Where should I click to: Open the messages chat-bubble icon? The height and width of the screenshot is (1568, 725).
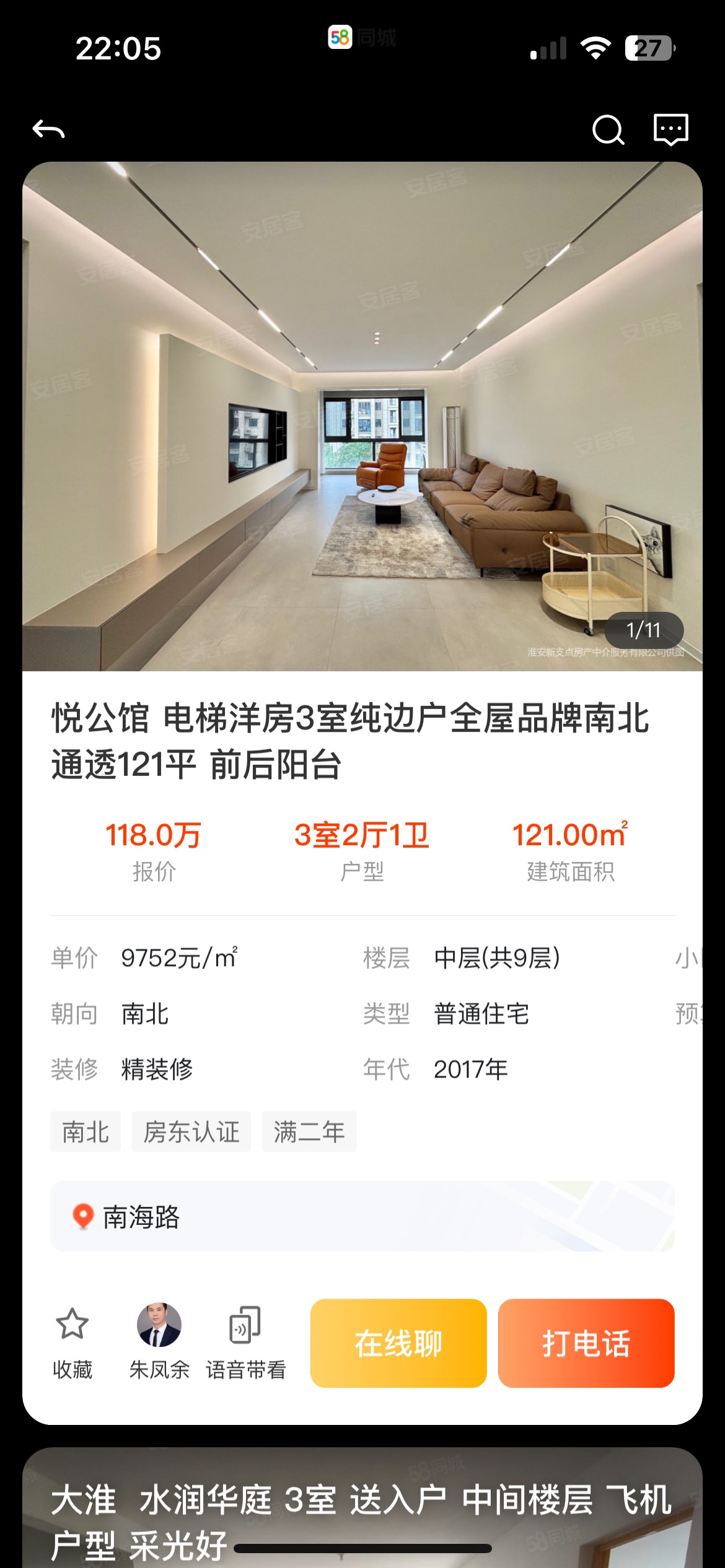coord(671,129)
